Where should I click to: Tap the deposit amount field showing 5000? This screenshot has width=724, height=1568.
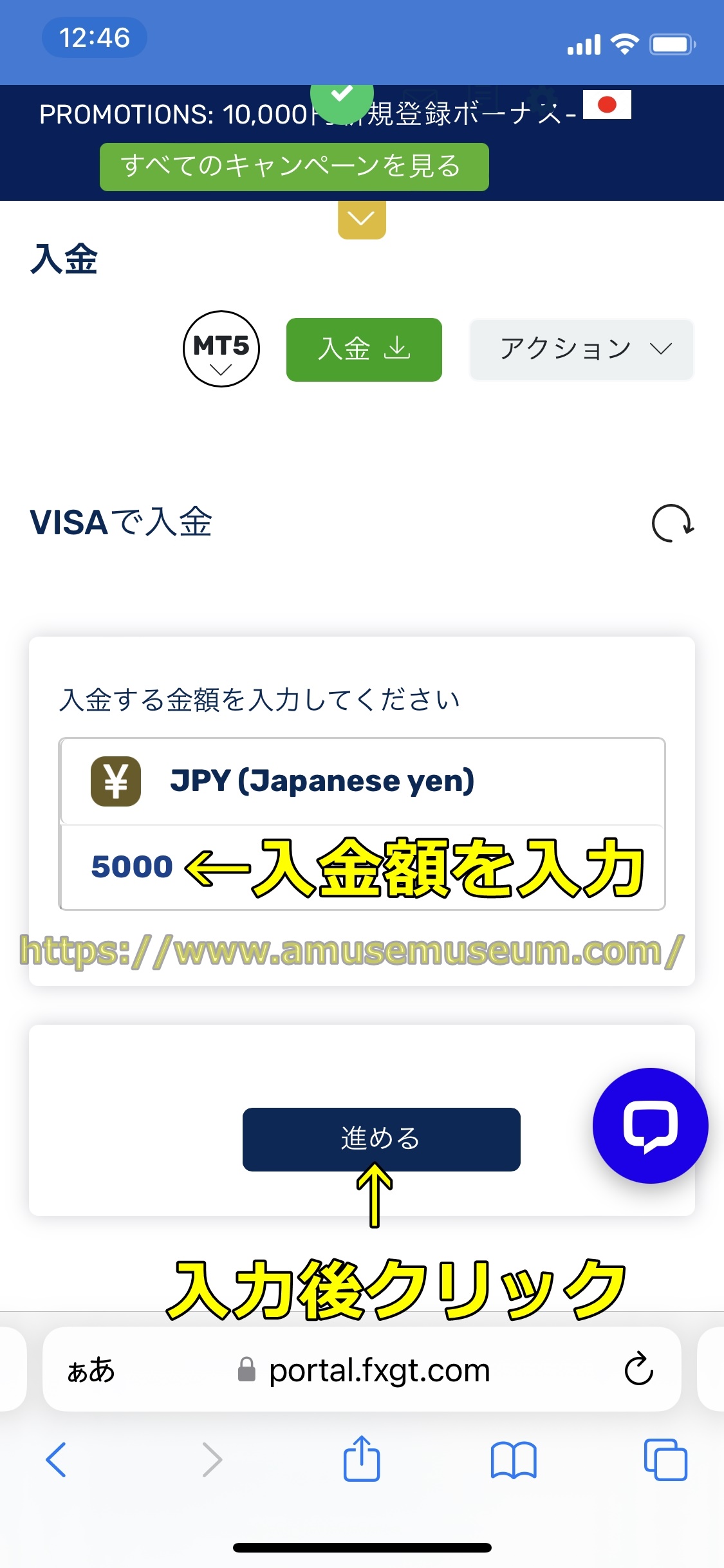point(132,867)
